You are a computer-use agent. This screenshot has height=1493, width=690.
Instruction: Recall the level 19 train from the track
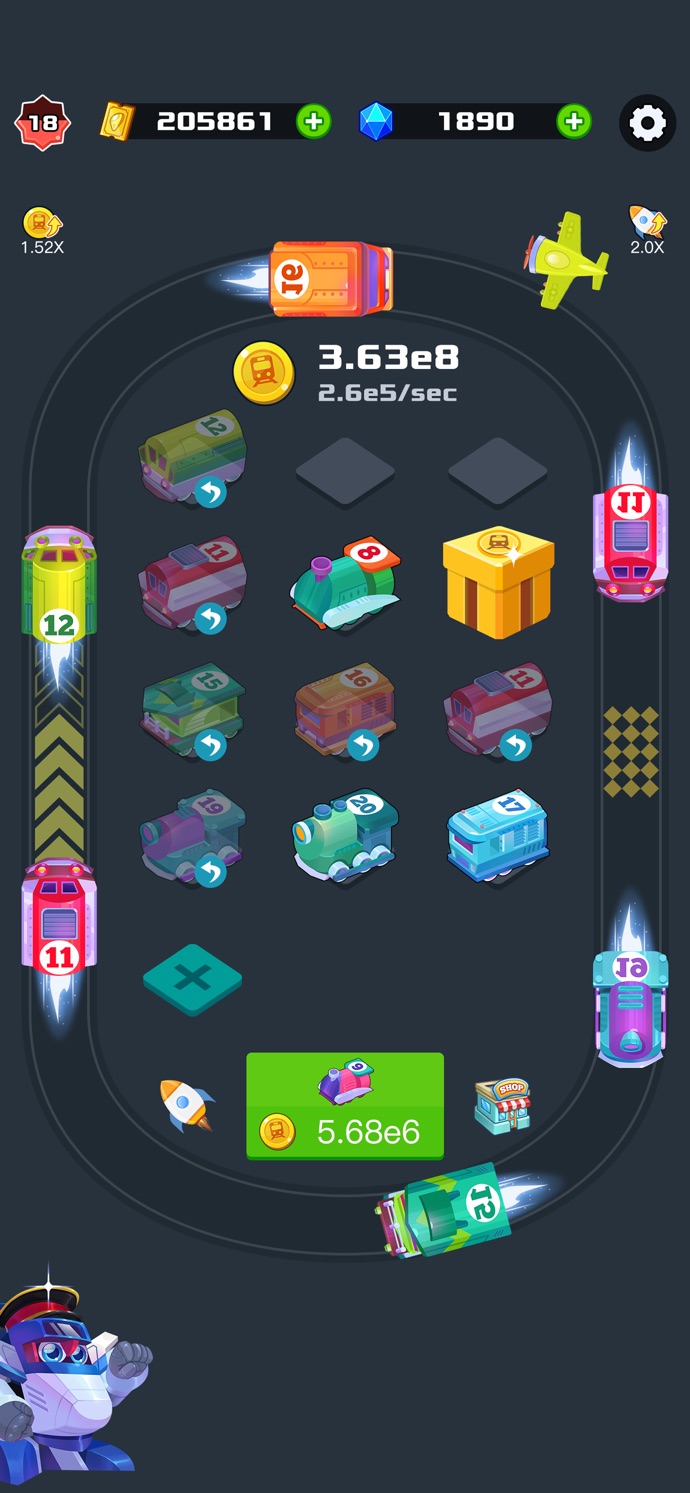pos(210,872)
